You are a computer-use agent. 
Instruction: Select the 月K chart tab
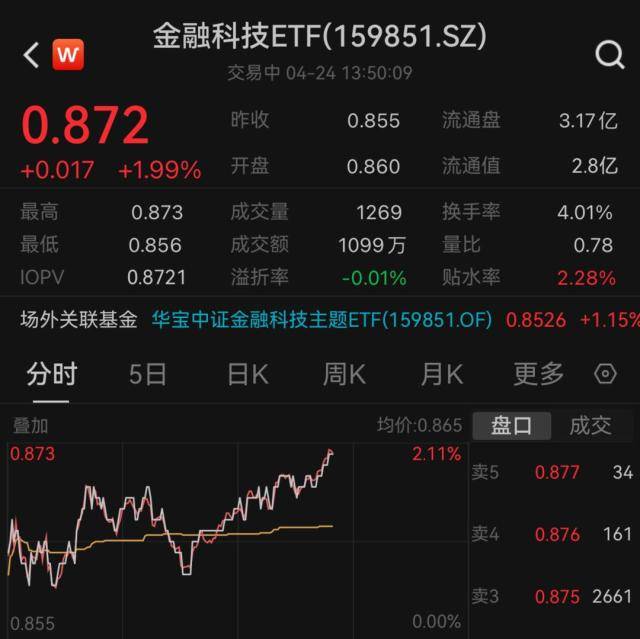tap(441, 374)
